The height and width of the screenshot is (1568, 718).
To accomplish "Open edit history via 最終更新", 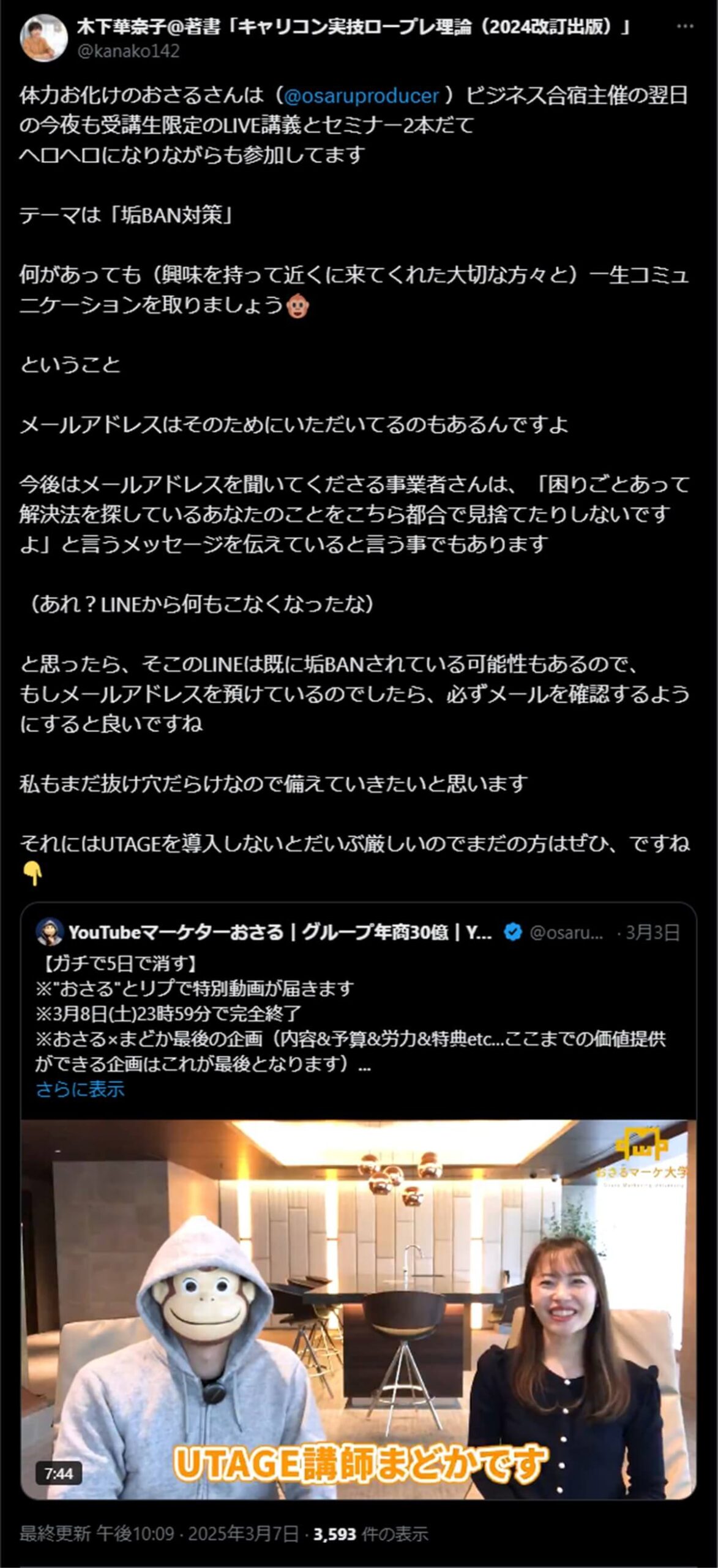I will 55,1534.
